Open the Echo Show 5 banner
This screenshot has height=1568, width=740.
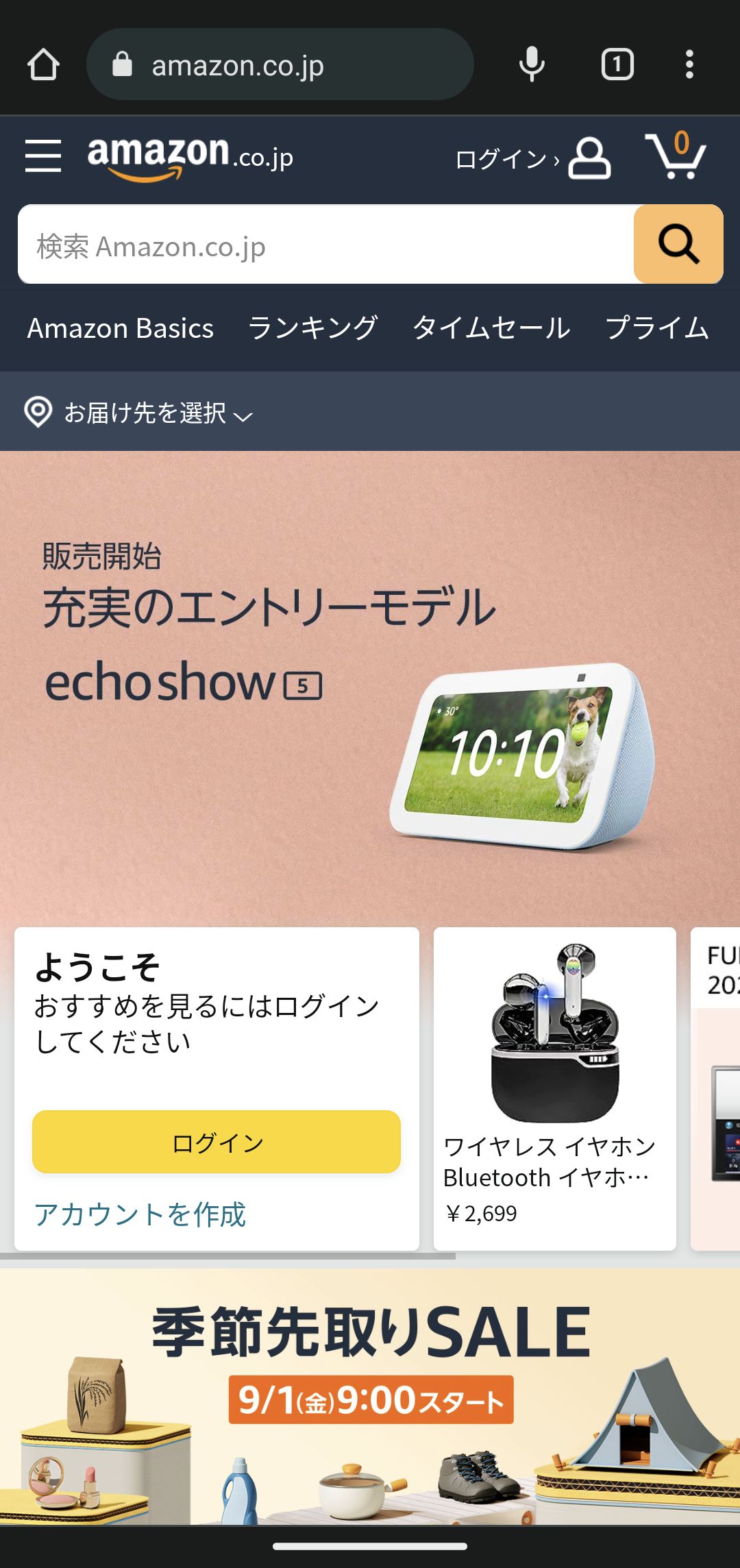[x=370, y=685]
